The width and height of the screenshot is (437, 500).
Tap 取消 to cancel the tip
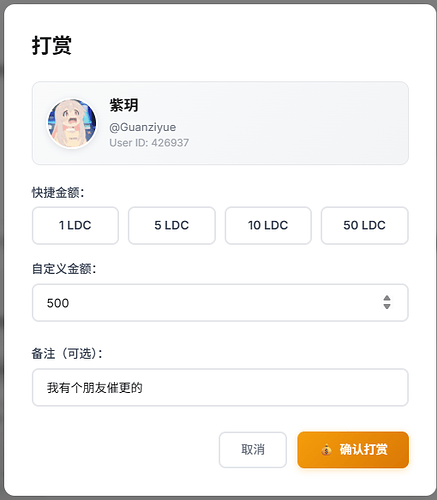pyautogui.click(x=253, y=450)
